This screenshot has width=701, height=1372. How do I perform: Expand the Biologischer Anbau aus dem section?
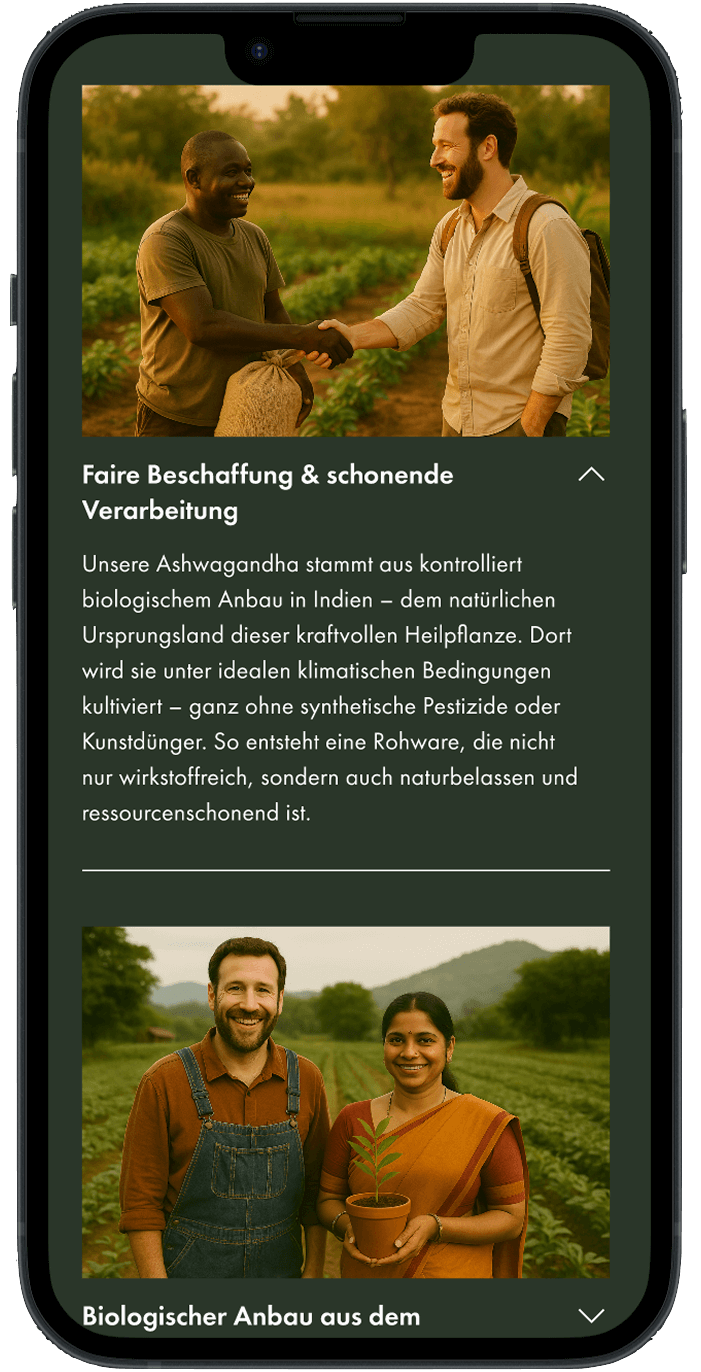coord(591,1315)
